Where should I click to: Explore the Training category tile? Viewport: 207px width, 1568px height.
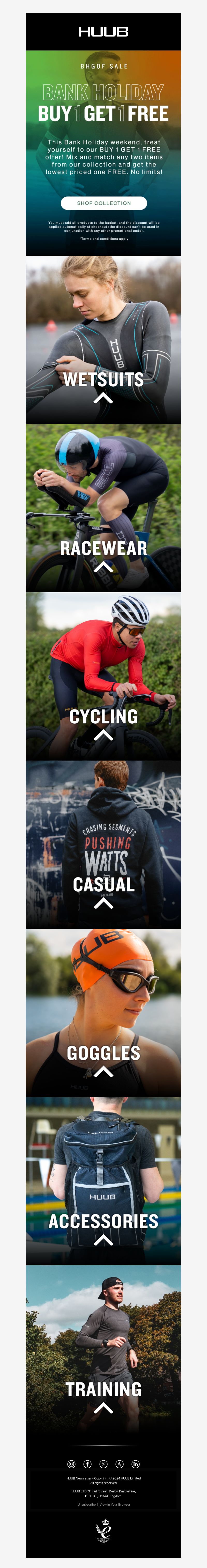pyautogui.click(x=103, y=1348)
